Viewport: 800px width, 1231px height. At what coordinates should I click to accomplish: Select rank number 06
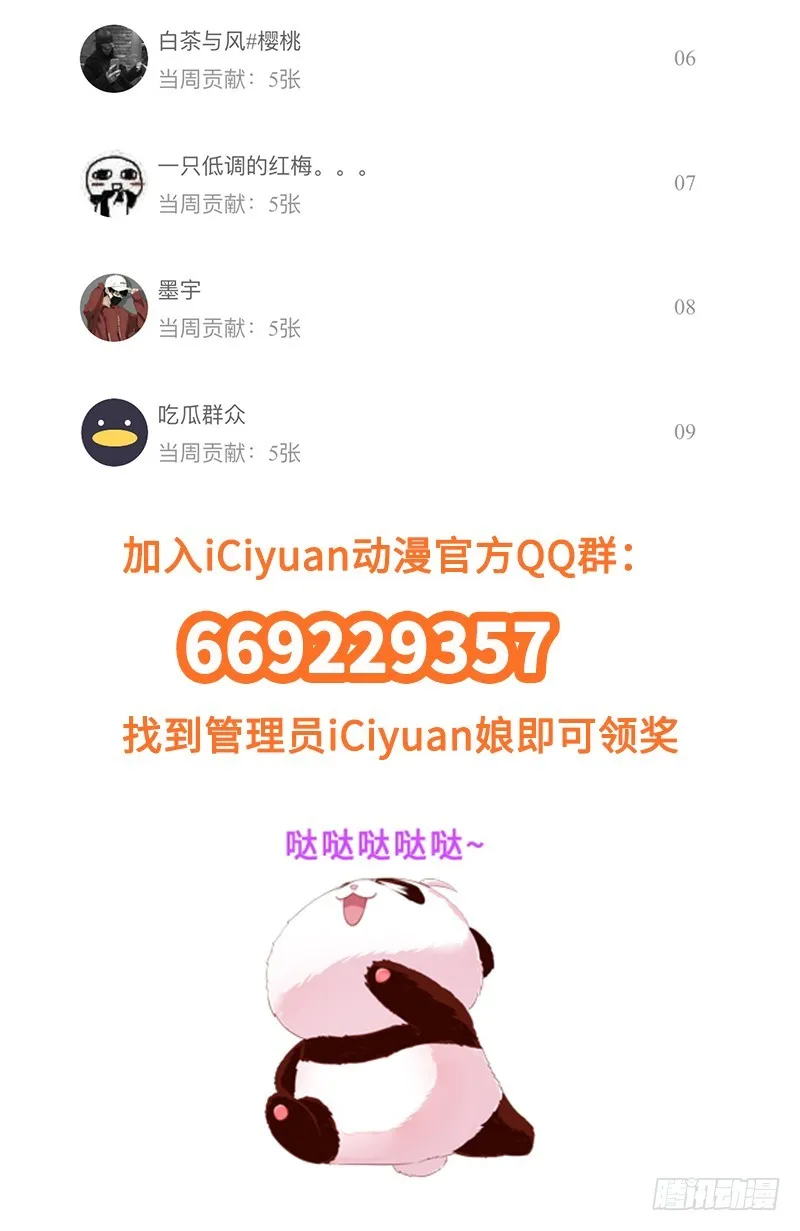pyautogui.click(x=684, y=58)
